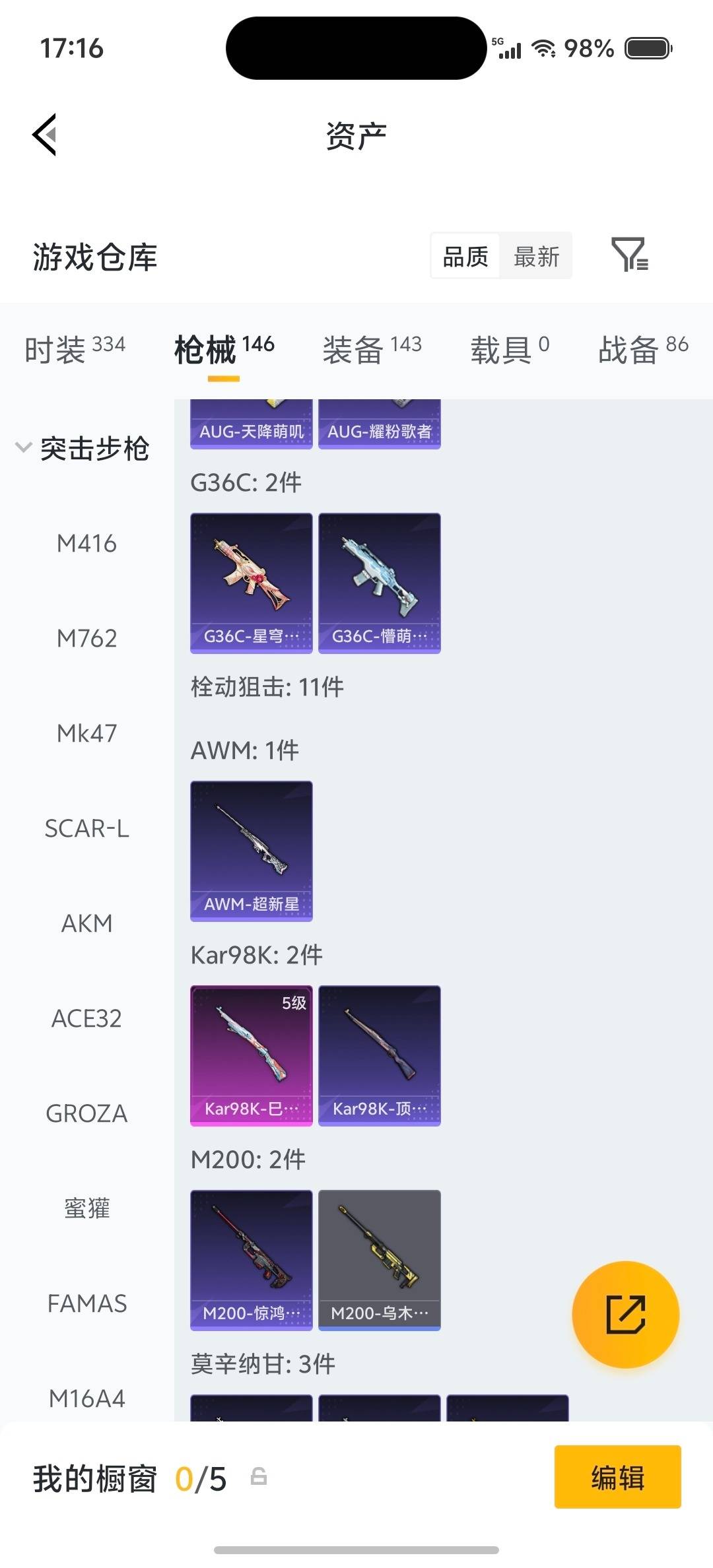Select GROZA from the weapon list

point(86,1113)
